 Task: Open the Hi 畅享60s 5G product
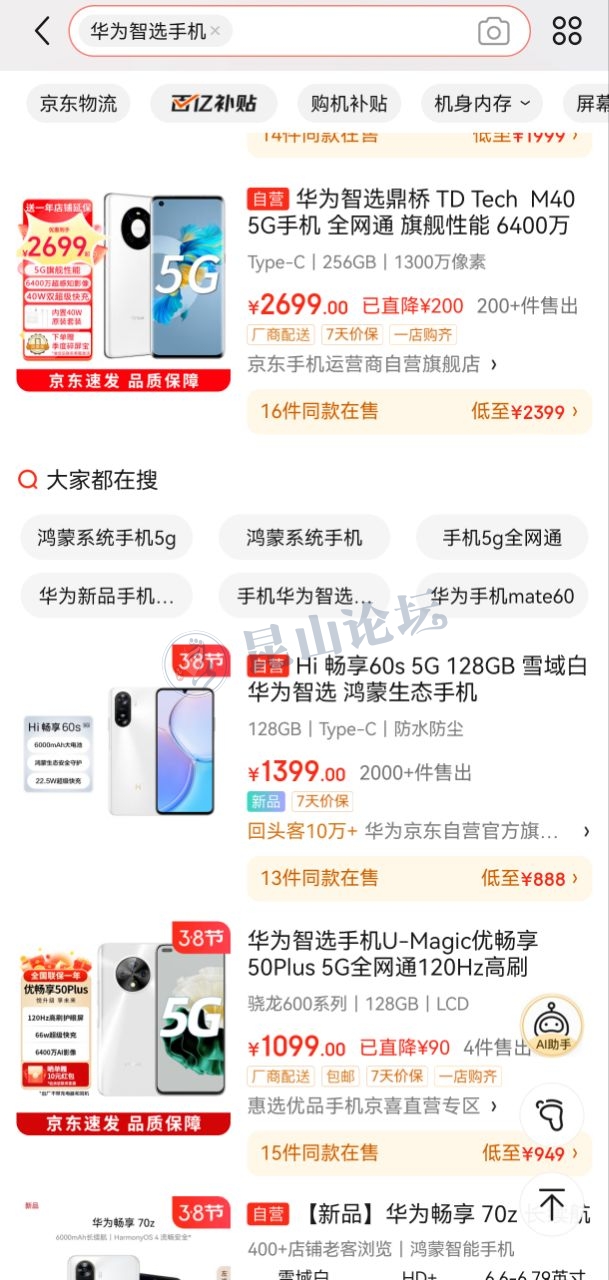[x=417, y=679]
